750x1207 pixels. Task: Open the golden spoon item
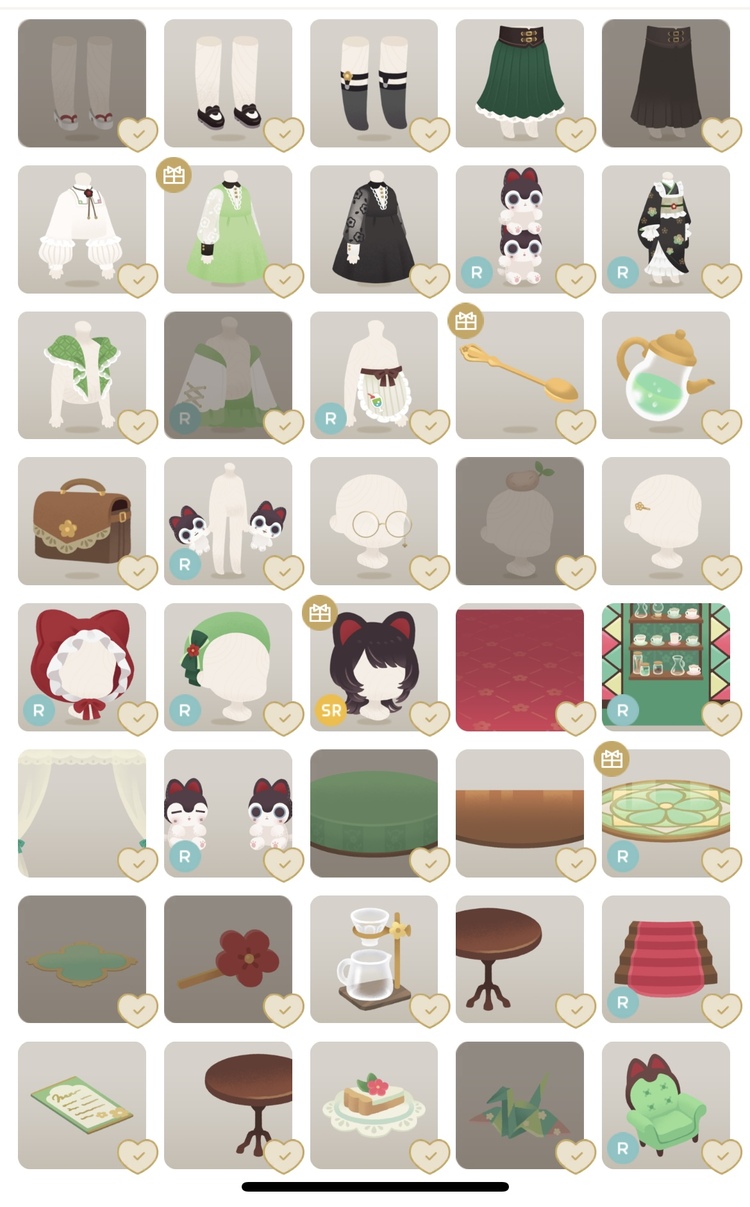pyautogui.click(x=518, y=374)
